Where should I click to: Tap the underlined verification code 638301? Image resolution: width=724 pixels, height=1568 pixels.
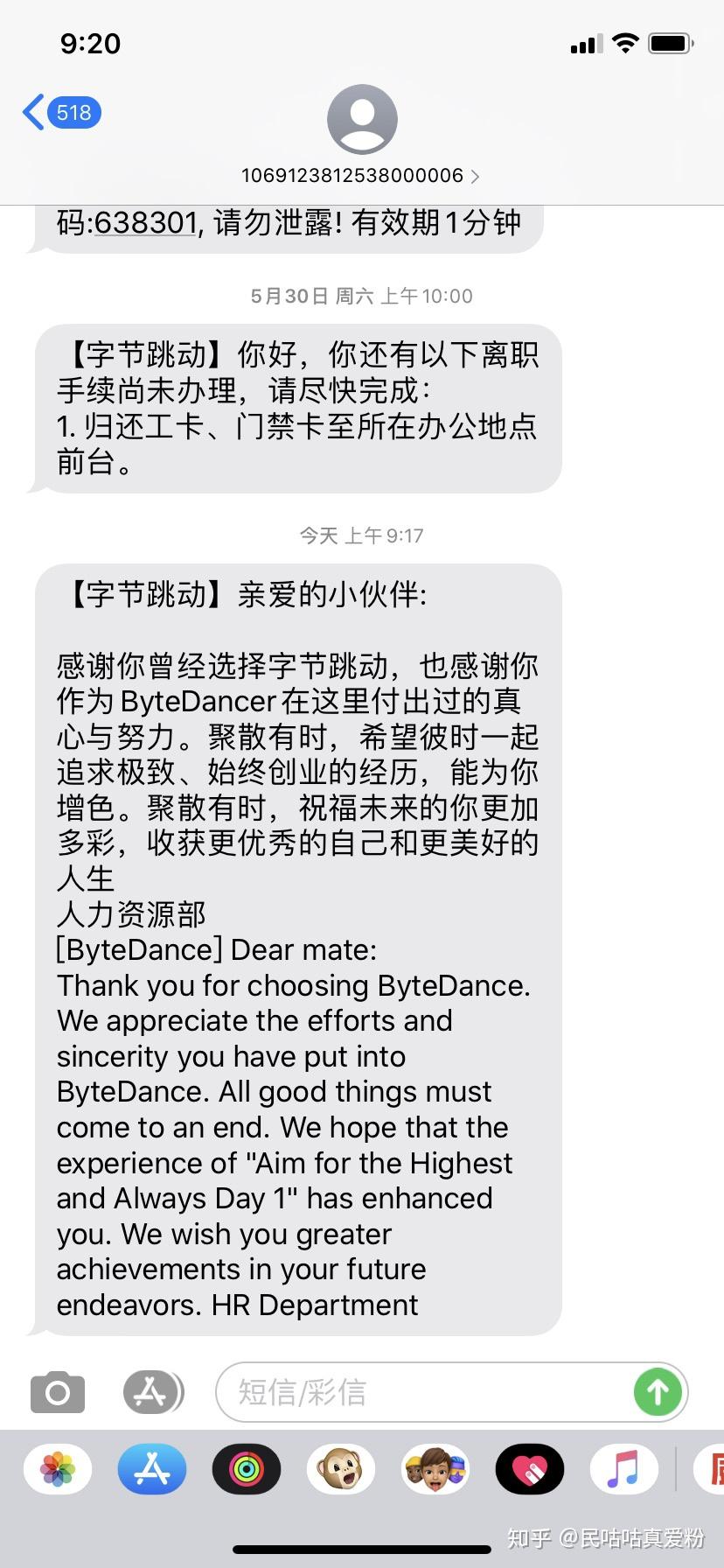pos(145,223)
